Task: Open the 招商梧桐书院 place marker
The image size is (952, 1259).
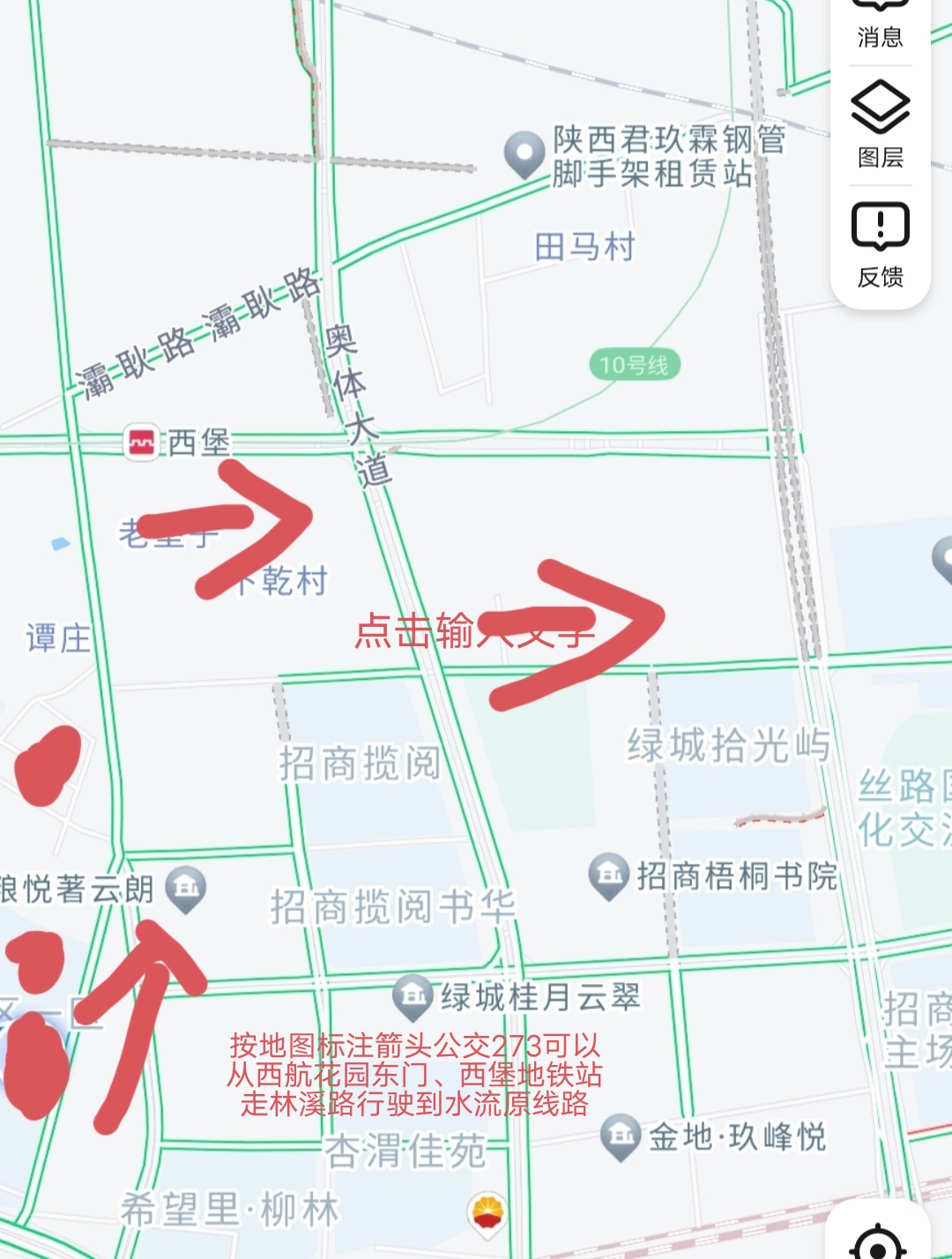Action: tap(608, 875)
